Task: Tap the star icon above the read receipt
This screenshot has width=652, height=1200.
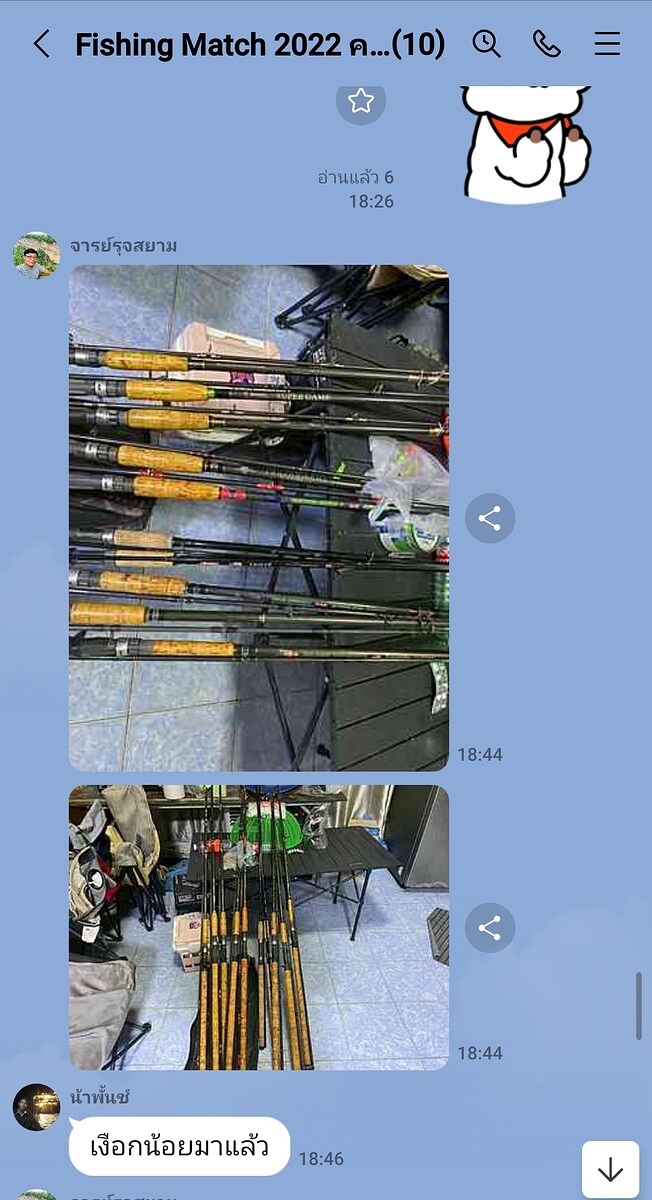Action: coord(361,101)
